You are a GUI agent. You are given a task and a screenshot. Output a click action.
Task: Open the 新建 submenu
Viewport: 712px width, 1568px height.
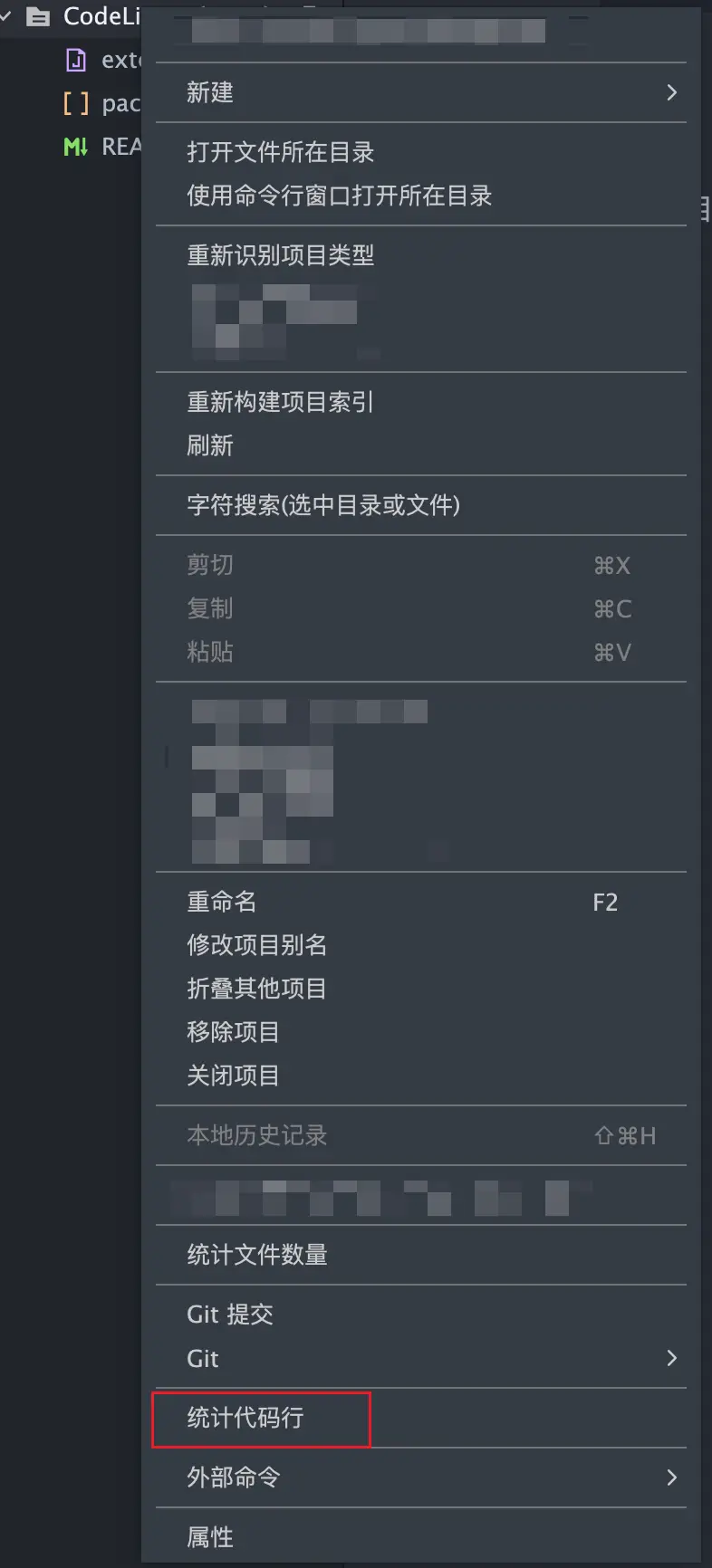coord(421,92)
